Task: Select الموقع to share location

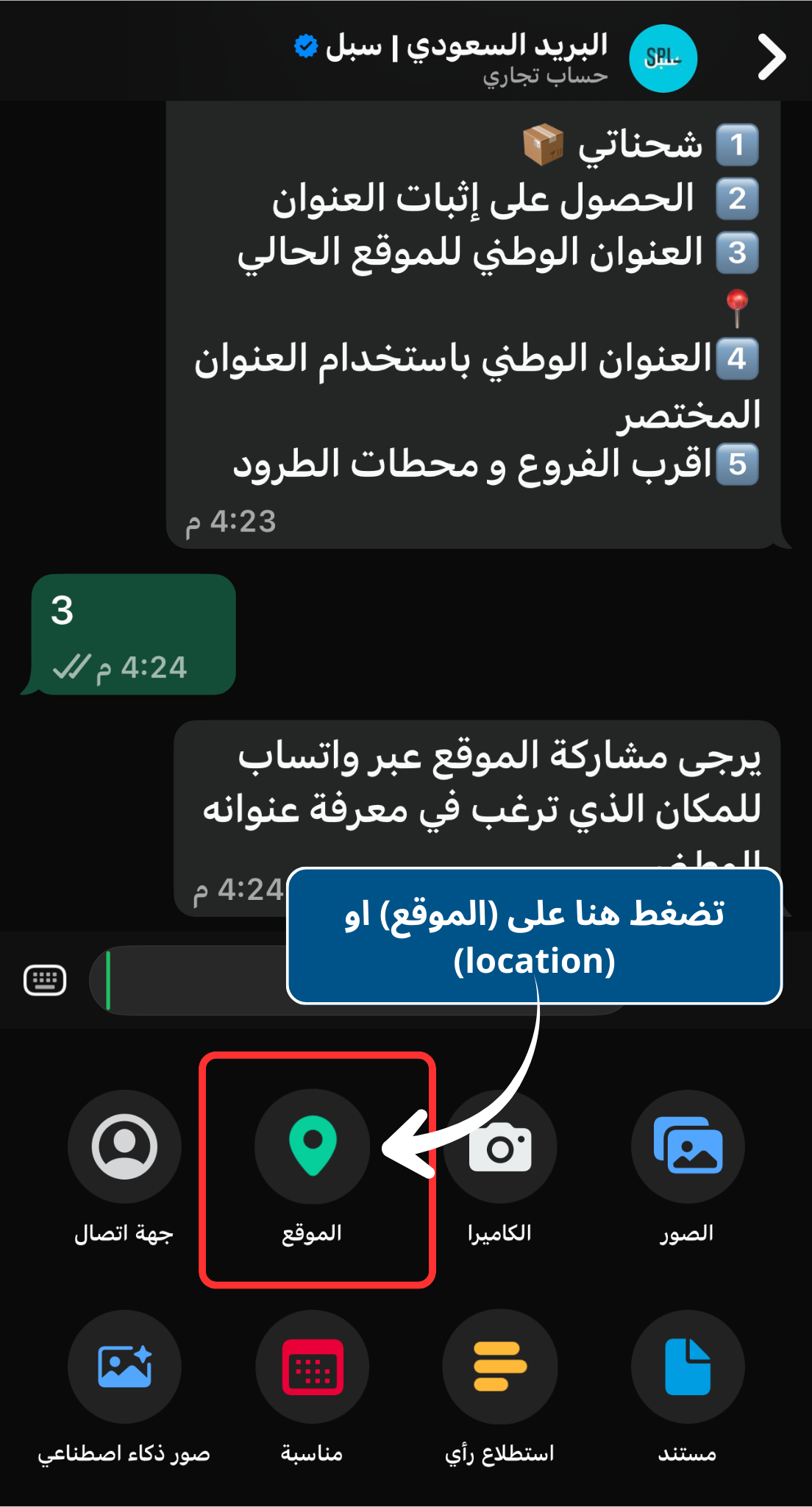Action: pyautogui.click(x=313, y=1146)
